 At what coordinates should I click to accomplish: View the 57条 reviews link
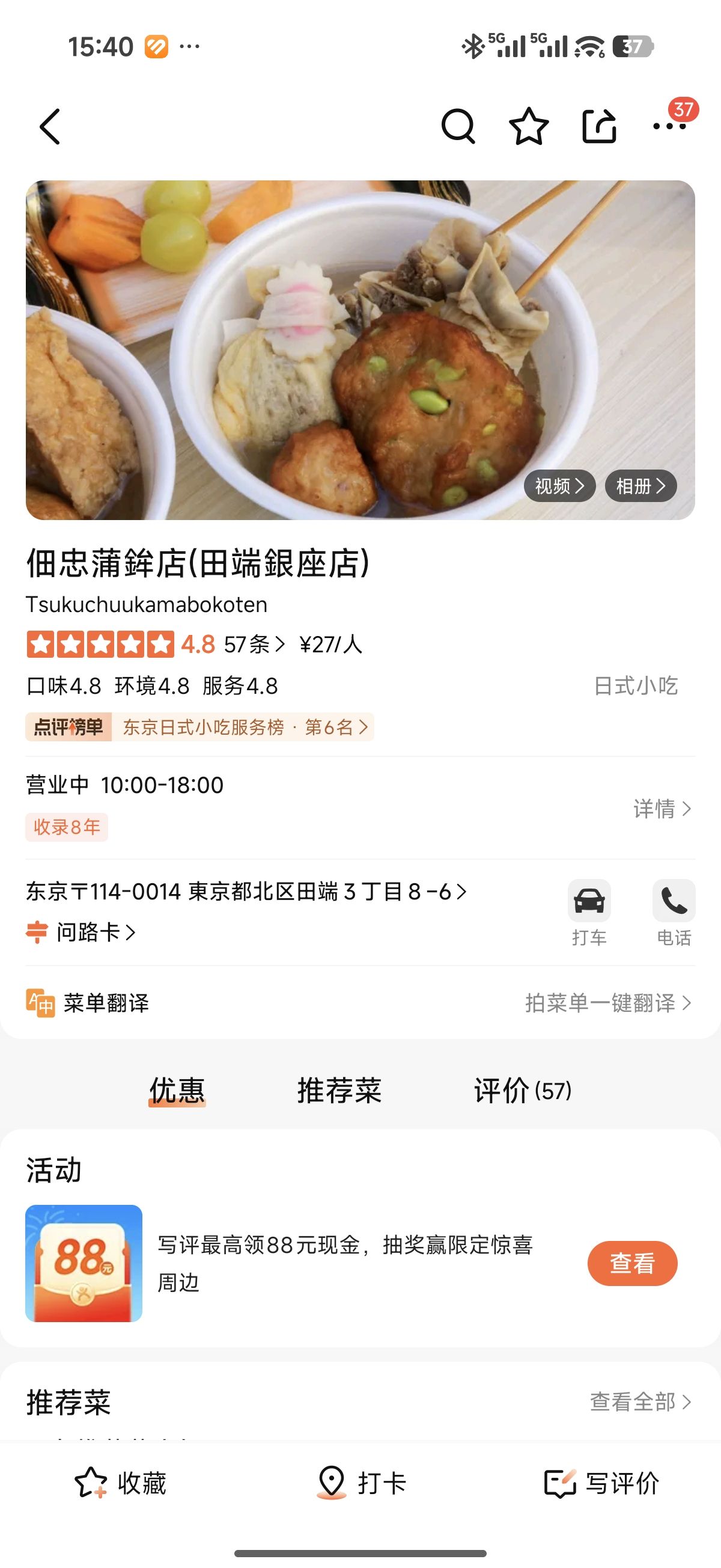(254, 644)
